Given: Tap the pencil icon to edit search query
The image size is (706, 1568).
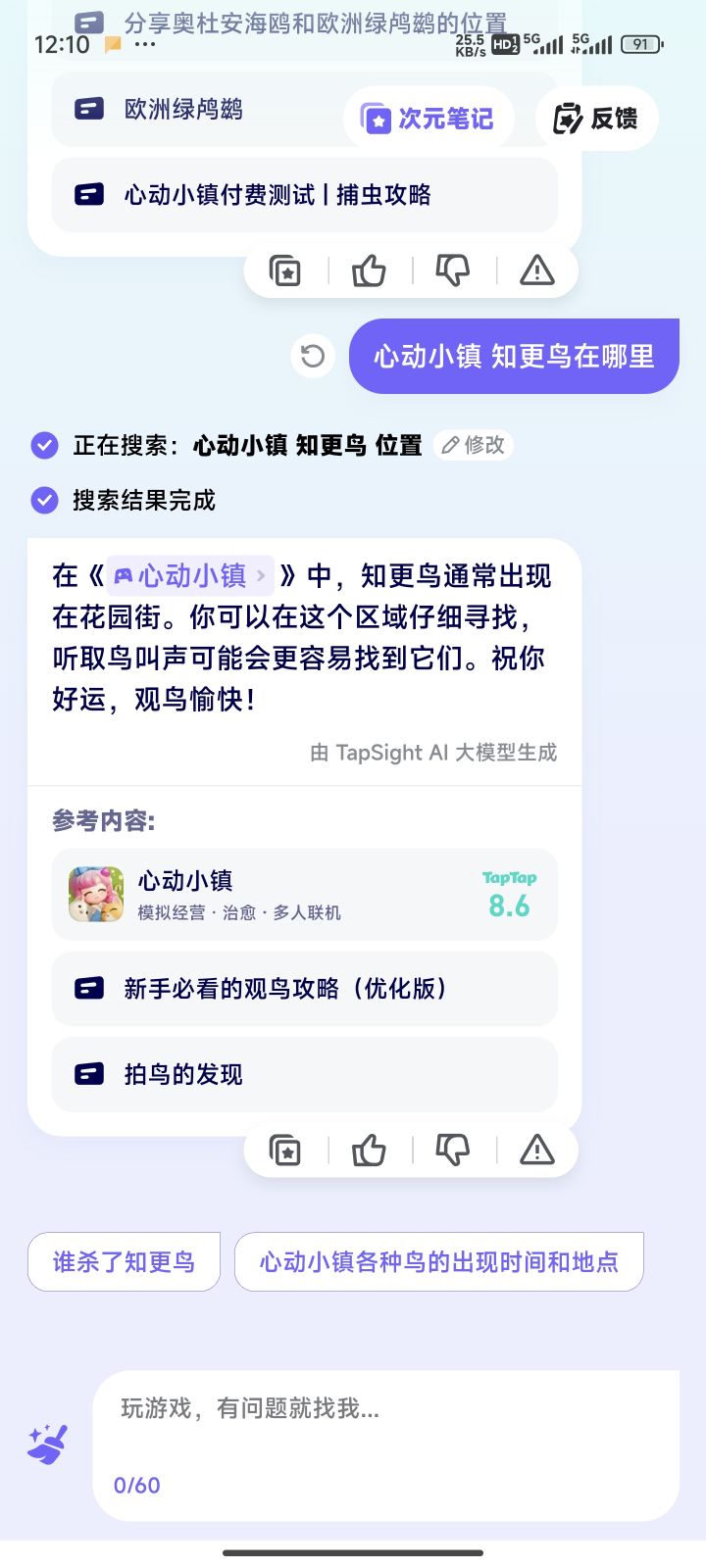Looking at the screenshot, I should (x=450, y=444).
